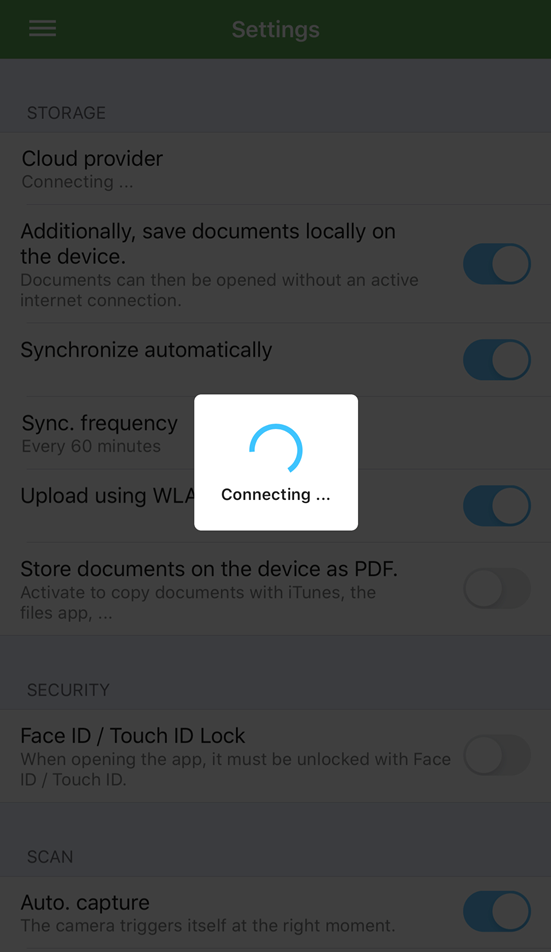Viewport: 551px width, 952px height.
Task: Open the Cloud provider setting
Action: [x=276, y=169]
